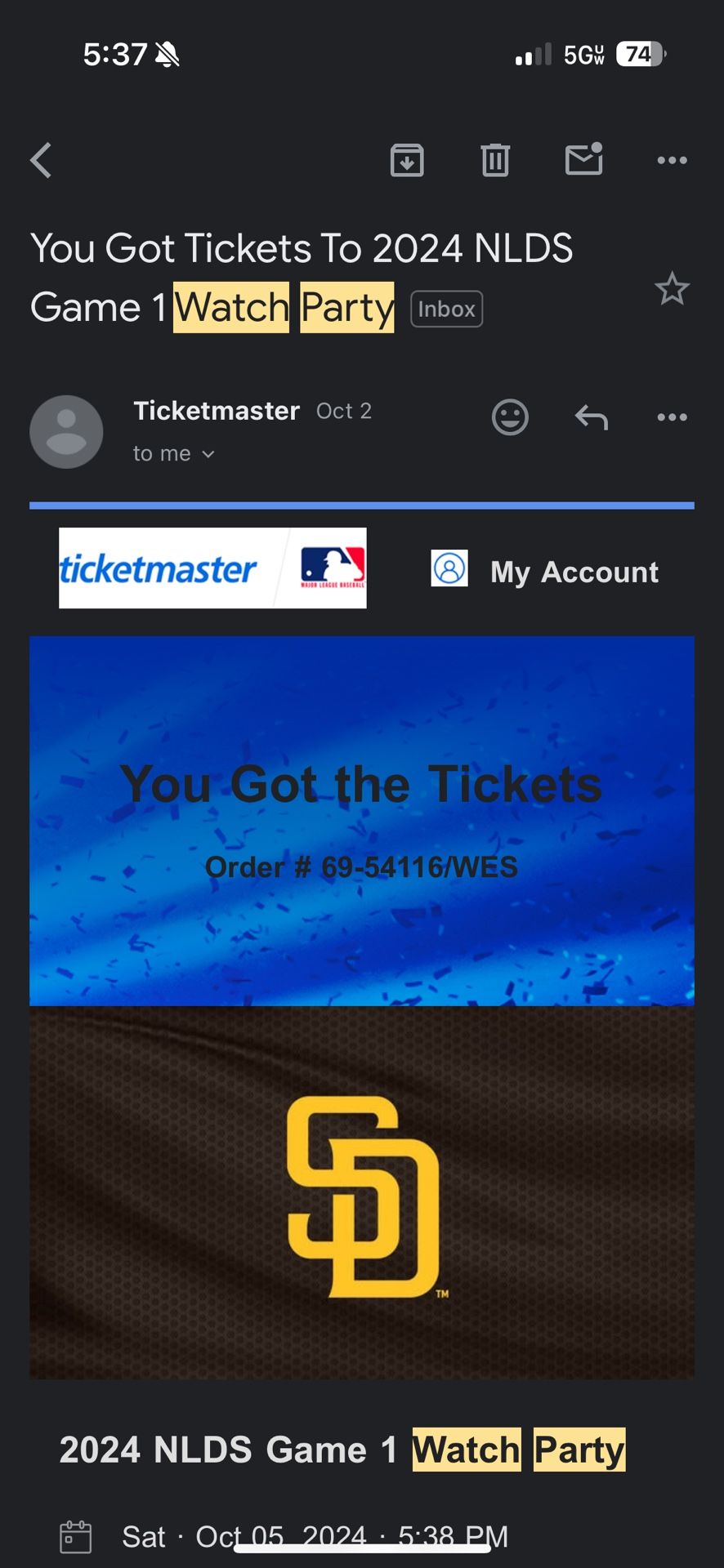Image resolution: width=724 pixels, height=1568 pixels.
Task: Open the top toolbar overflow menu
Action: (672, 160)
